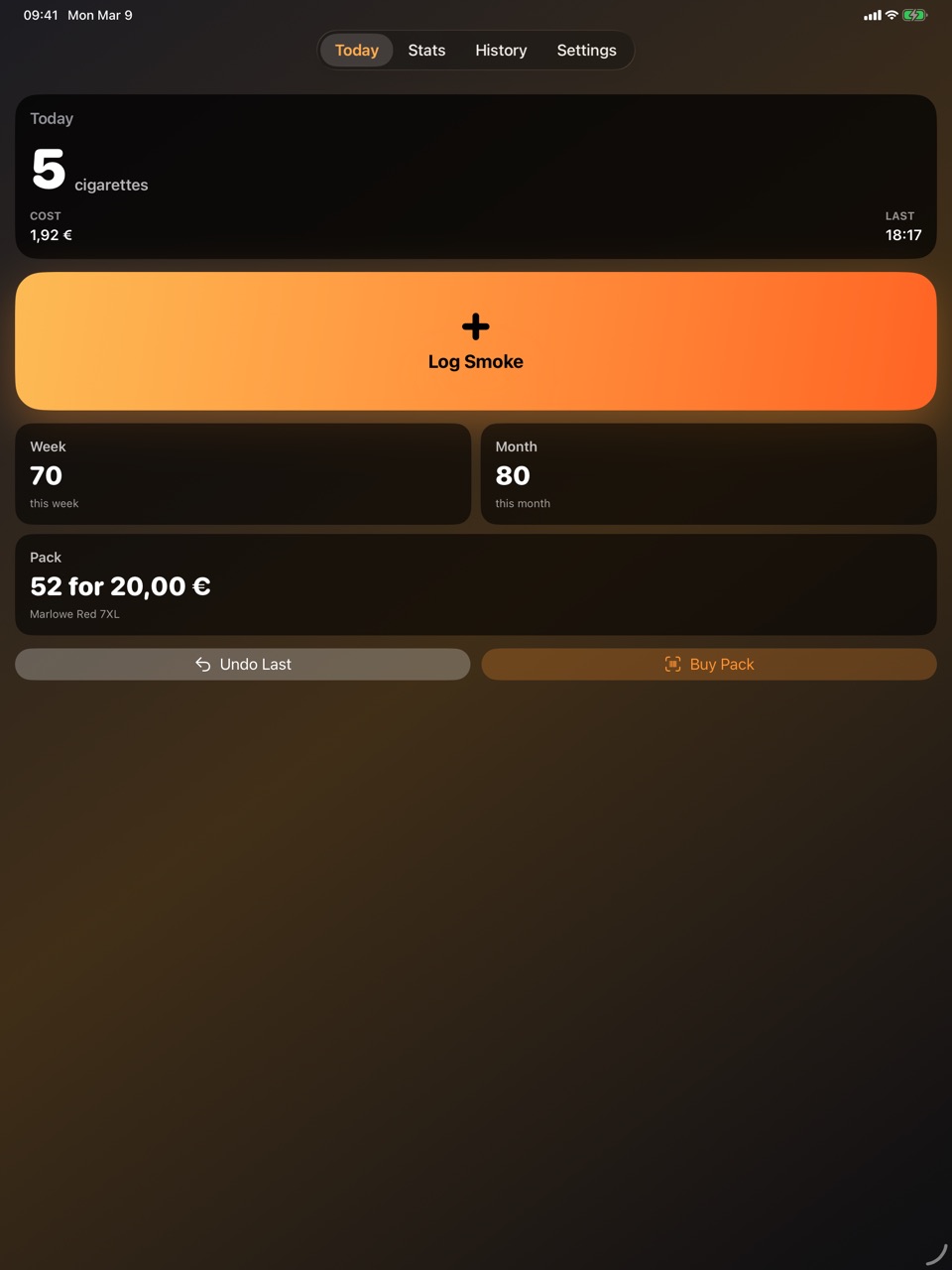
Task: Undo the last logged cigarette
Action: point(243,665)
